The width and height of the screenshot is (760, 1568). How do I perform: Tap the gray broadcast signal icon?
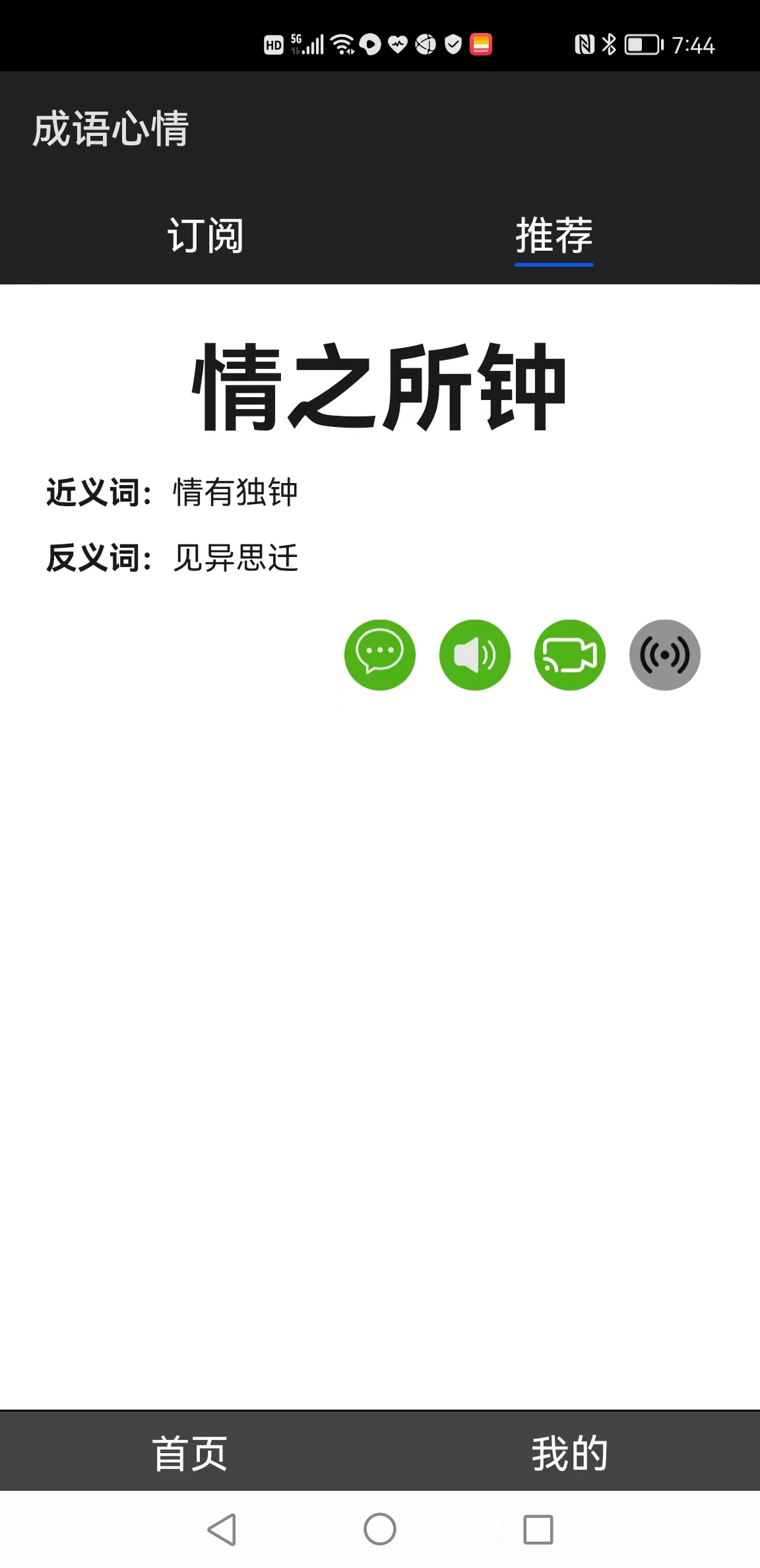665,655
